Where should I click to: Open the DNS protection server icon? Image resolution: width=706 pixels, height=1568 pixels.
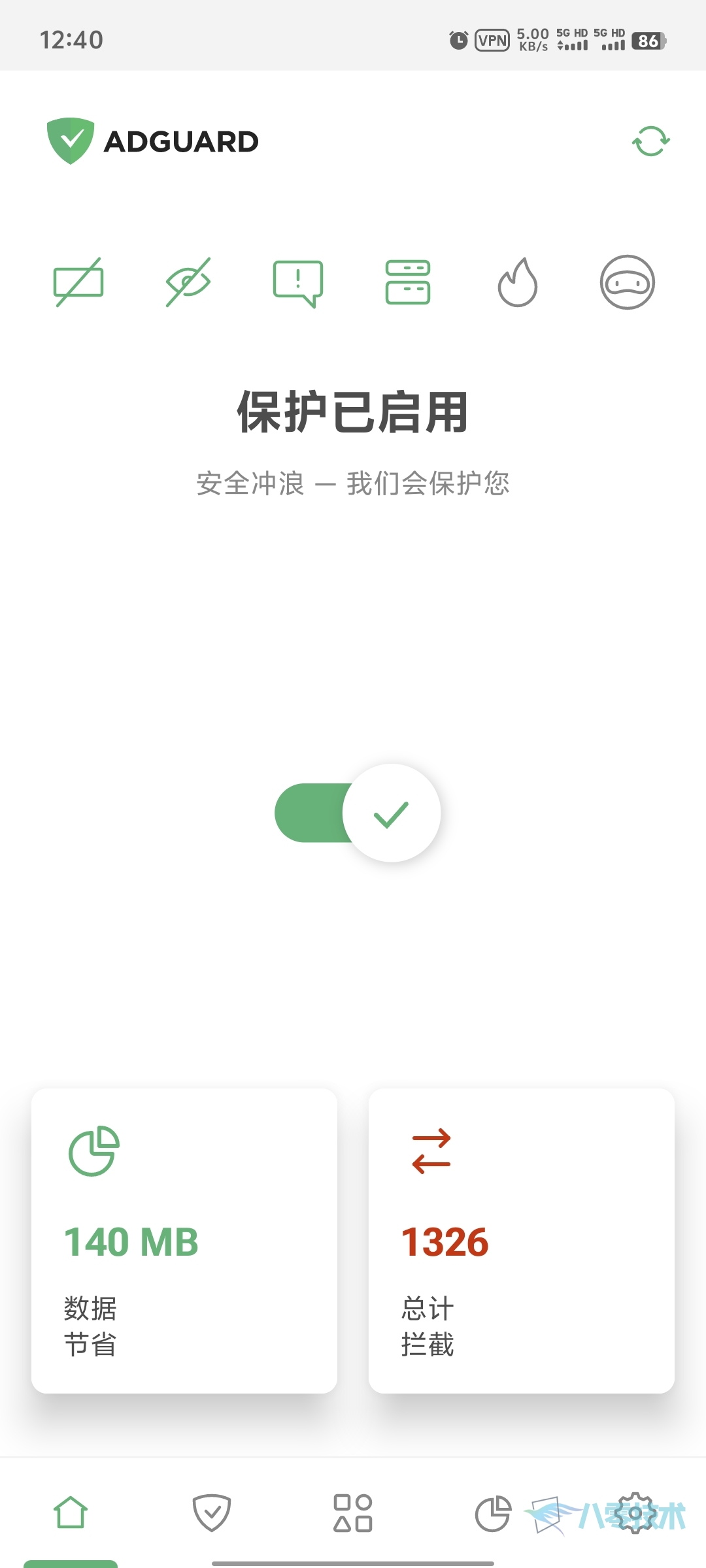408,282
